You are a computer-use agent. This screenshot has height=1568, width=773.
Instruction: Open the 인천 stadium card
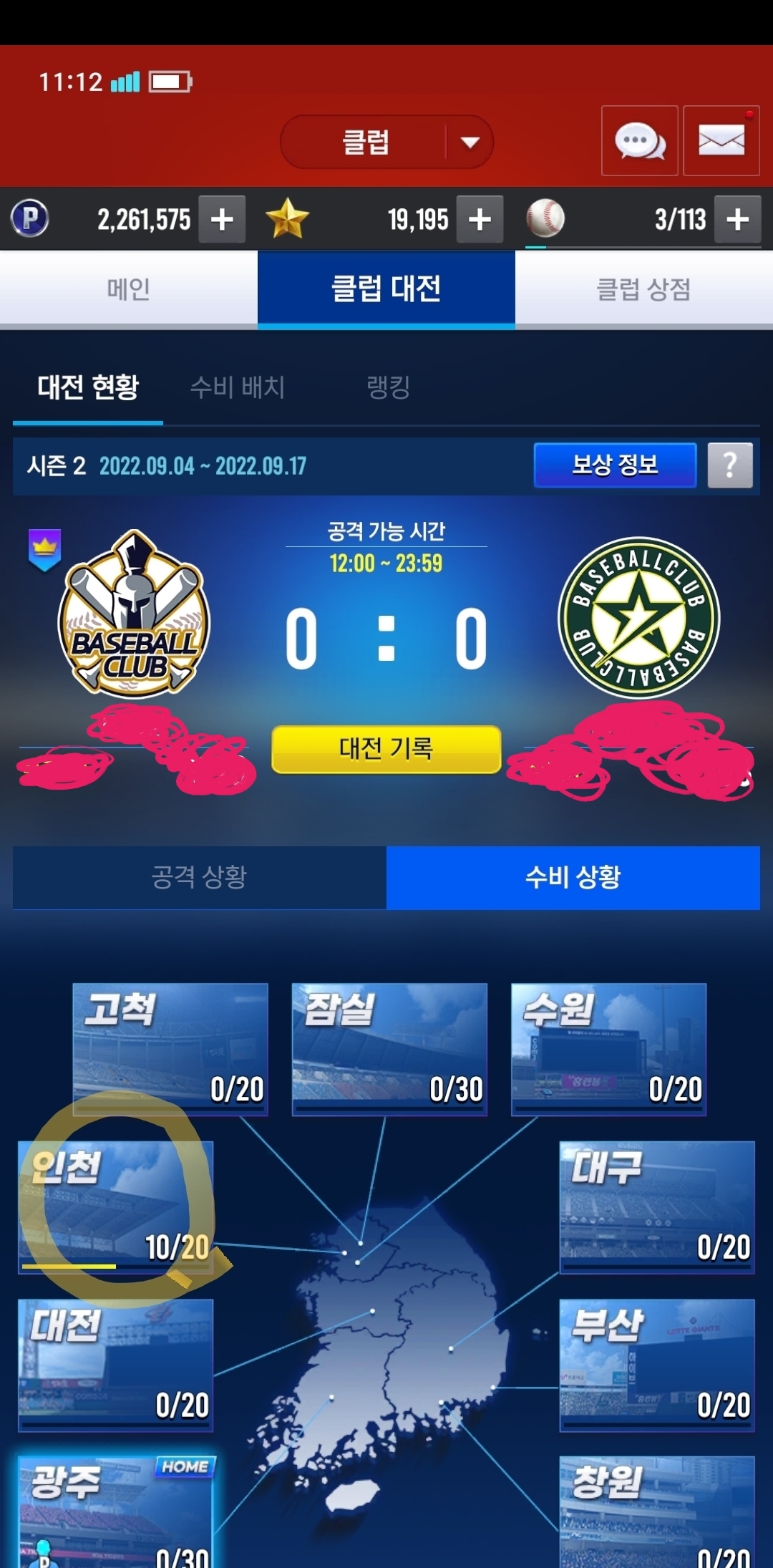tap(116, 1207)
